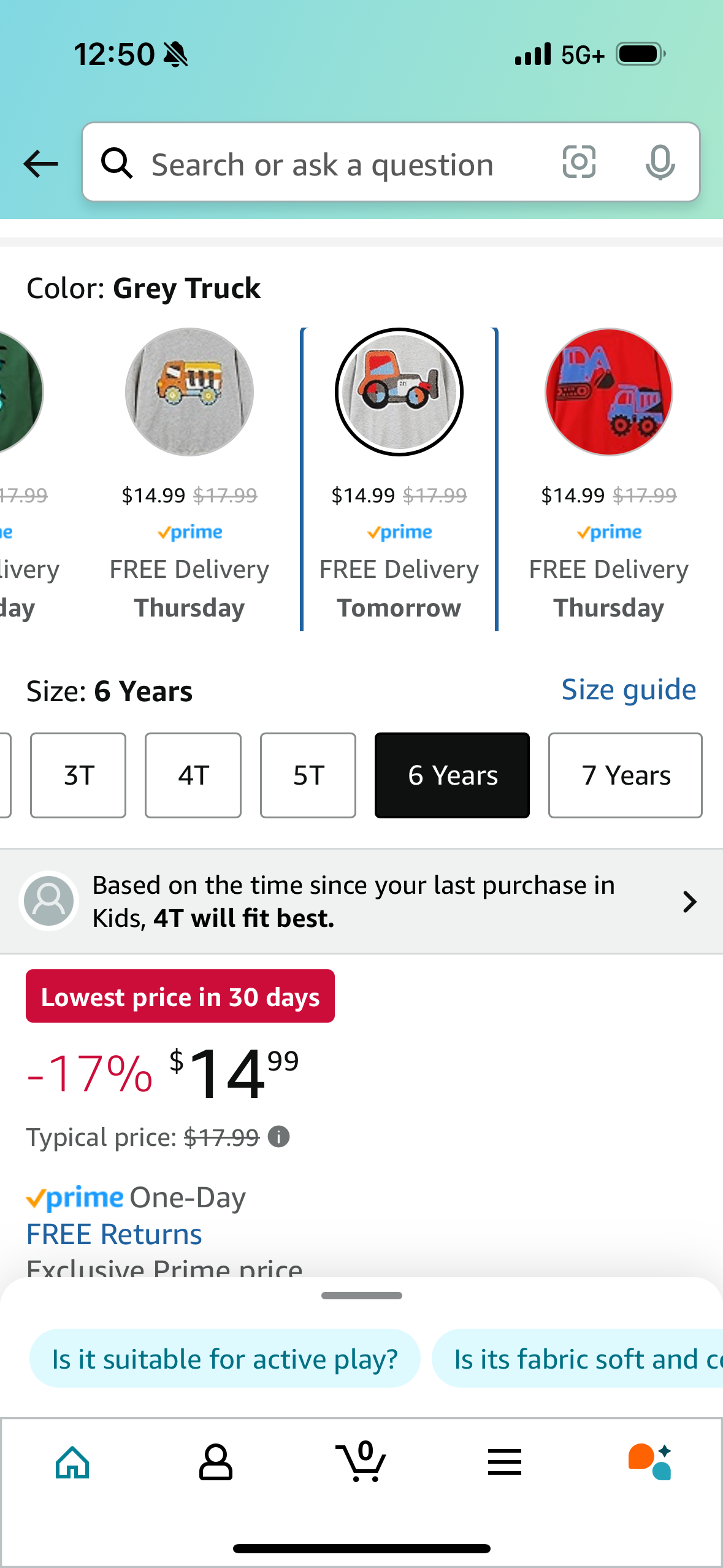Ask "Is it suitable for active play?"
This screenshot has height=1568, width=723.
[x=224, y=1359]
